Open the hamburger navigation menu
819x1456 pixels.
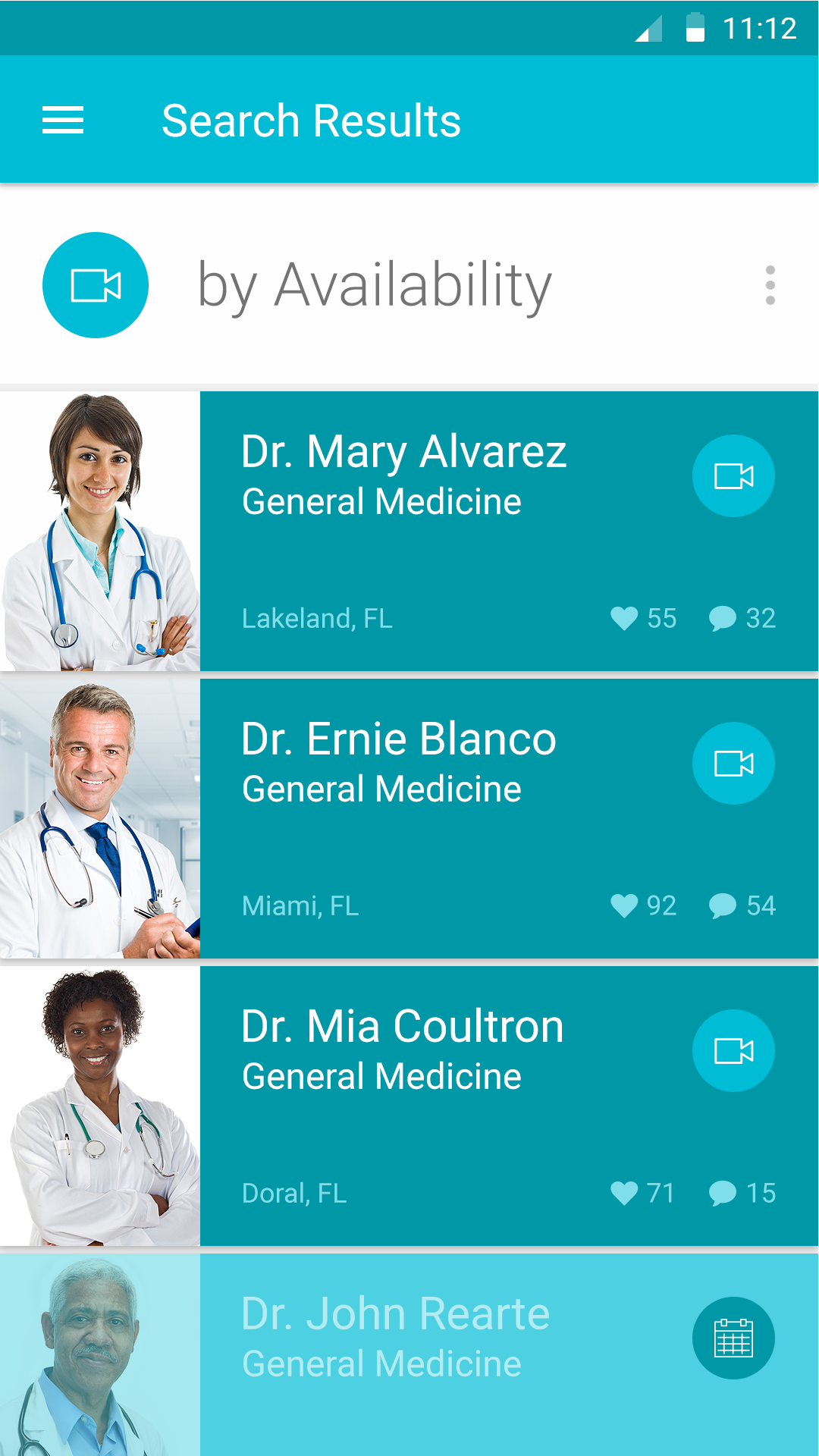click(63, 121)
